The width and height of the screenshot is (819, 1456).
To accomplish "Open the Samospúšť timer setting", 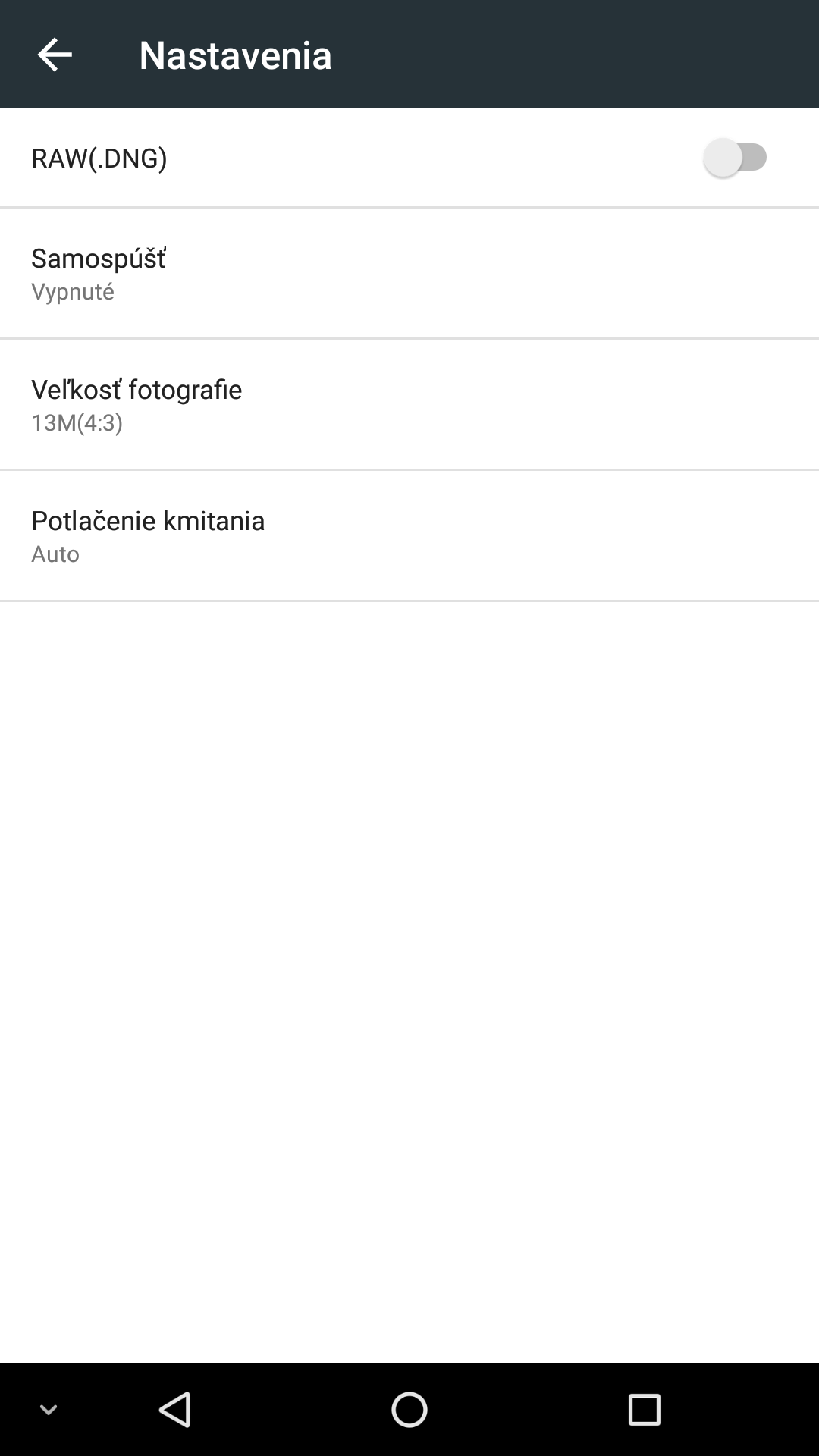I will coord(409,273).
